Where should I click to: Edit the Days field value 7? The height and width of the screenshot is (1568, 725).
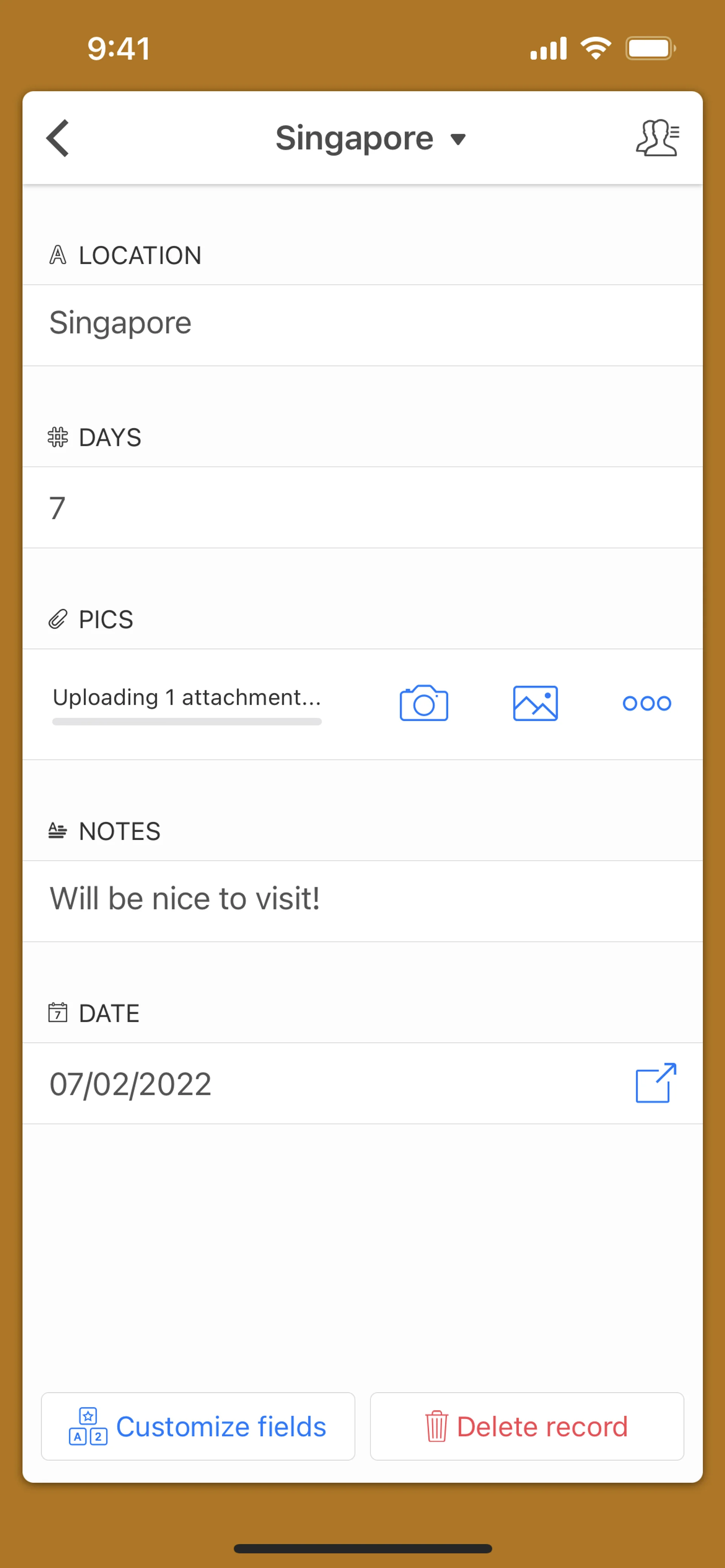coord(362,508)
